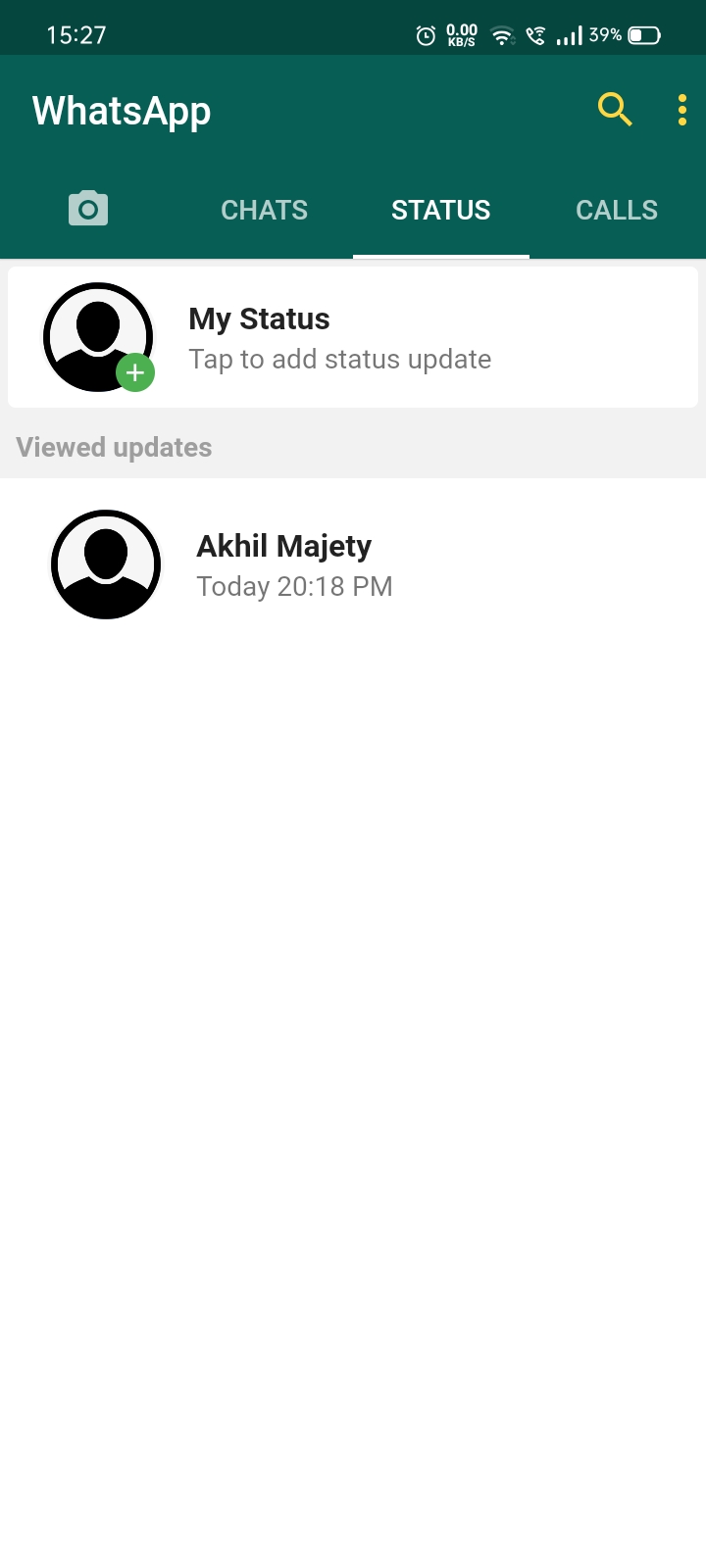Switch to the CHATS tab
Screen dimensions: 706x1568
264,210
